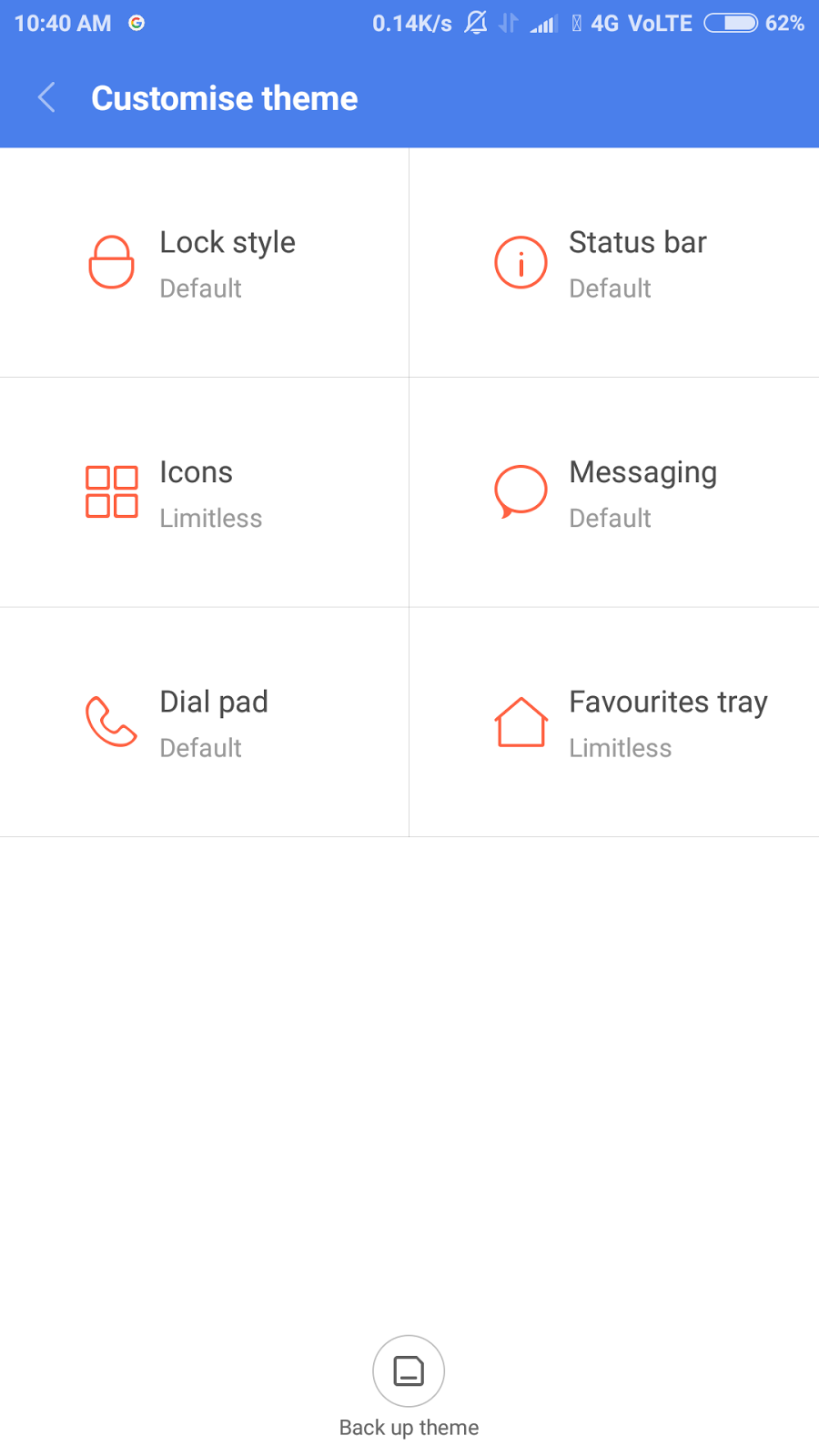Open Lock style settings
The width and height of the screenshot is (819, 1456).
tap(204, 263)
